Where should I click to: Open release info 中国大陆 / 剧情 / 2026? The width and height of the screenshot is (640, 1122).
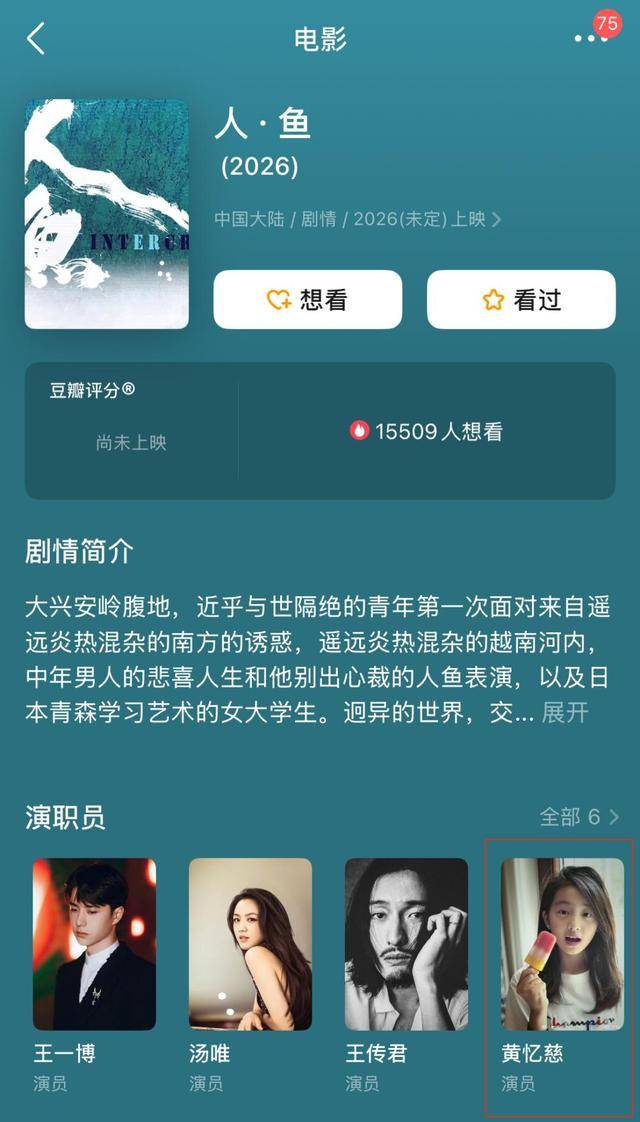[x=357, y=219]
